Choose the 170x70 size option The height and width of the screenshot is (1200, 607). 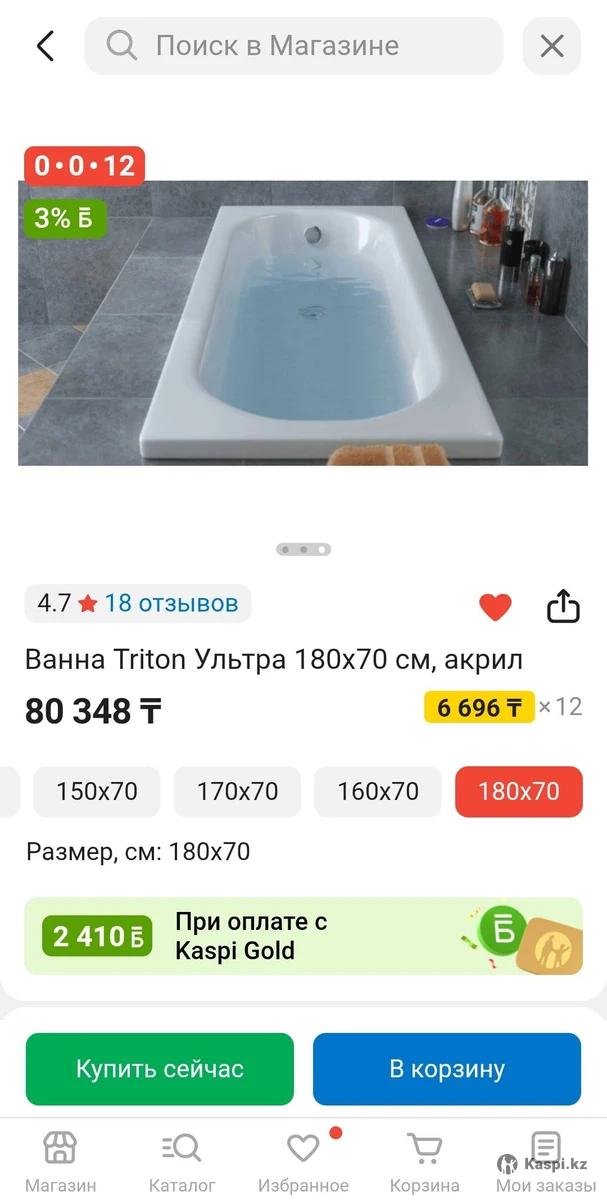[237, 792]
